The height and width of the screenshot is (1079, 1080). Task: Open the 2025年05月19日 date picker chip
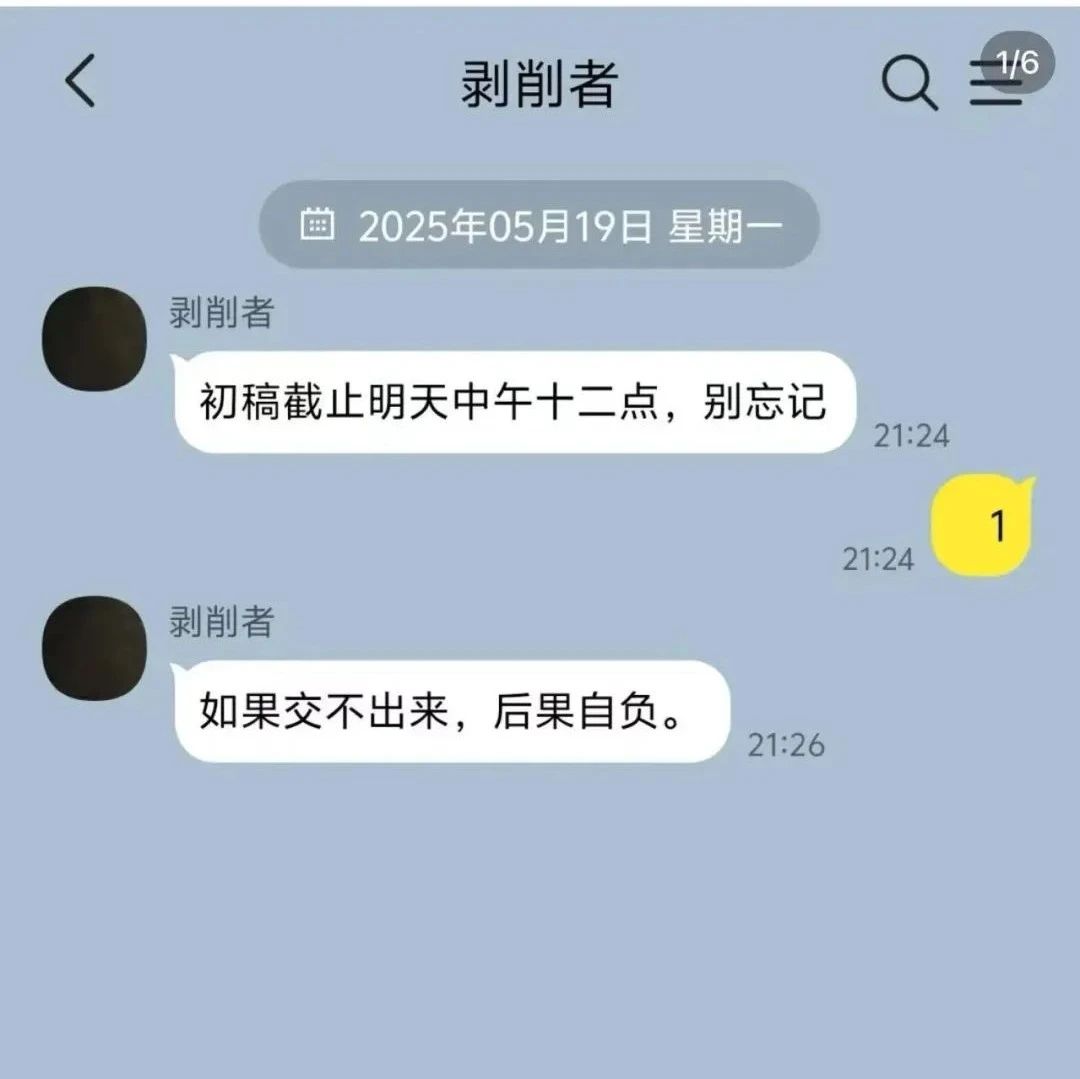click(x=539, y=226)
